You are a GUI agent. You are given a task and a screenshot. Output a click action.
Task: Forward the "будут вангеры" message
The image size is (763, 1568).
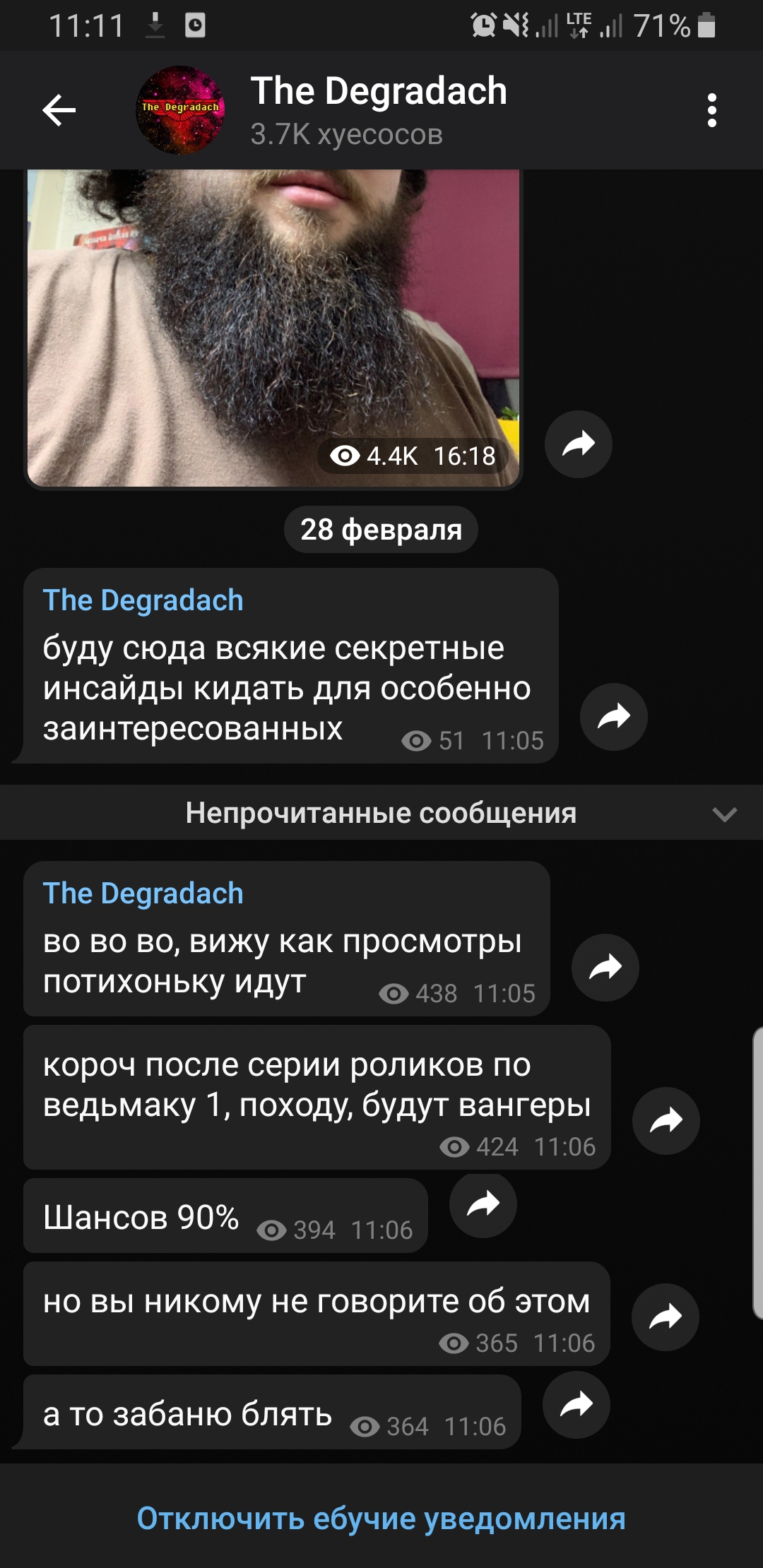click(x=666, y=1121)
